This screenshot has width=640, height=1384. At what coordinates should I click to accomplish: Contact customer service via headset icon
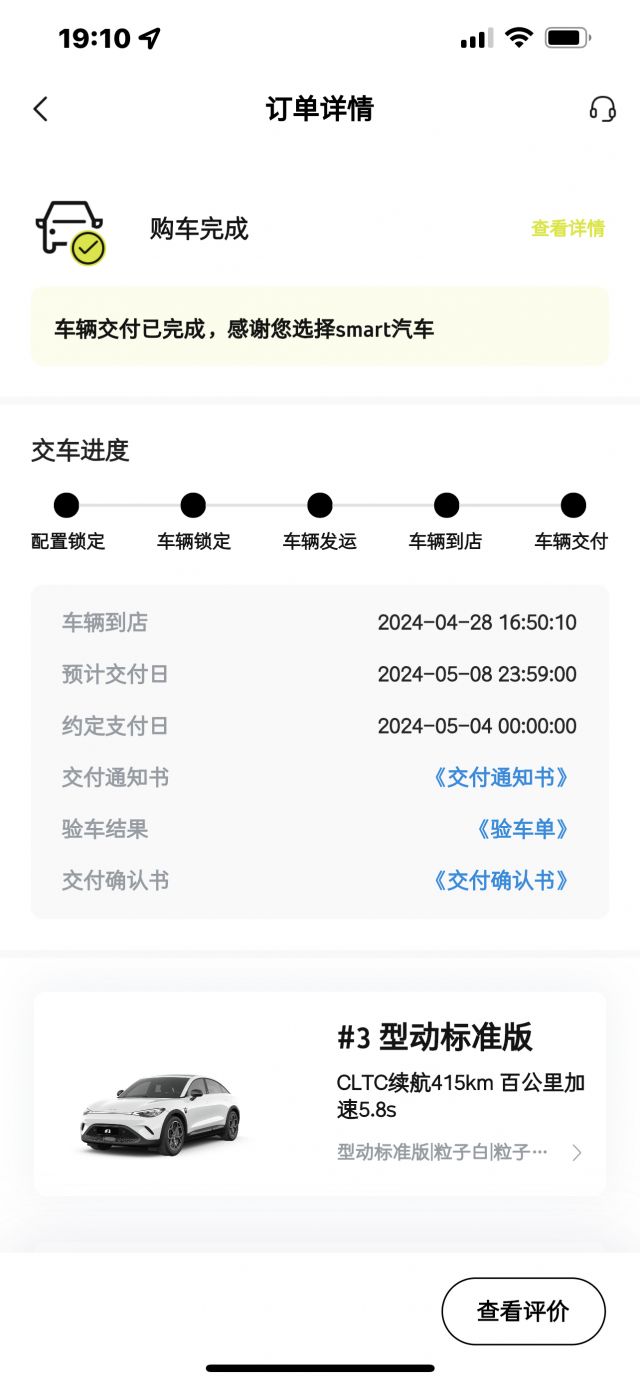click(x=603, y=108)
